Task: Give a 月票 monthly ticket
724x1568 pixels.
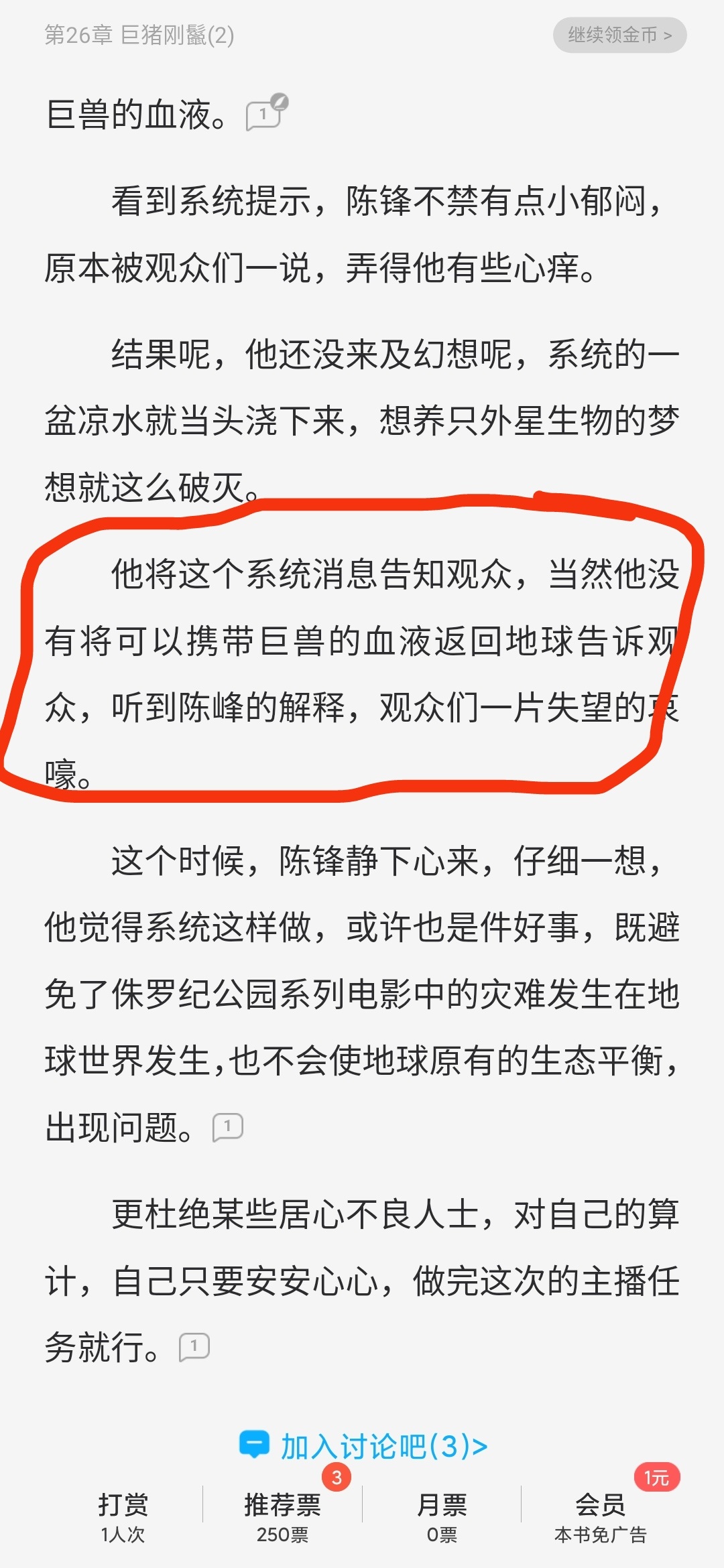Action: click(x=442, y=1518)
